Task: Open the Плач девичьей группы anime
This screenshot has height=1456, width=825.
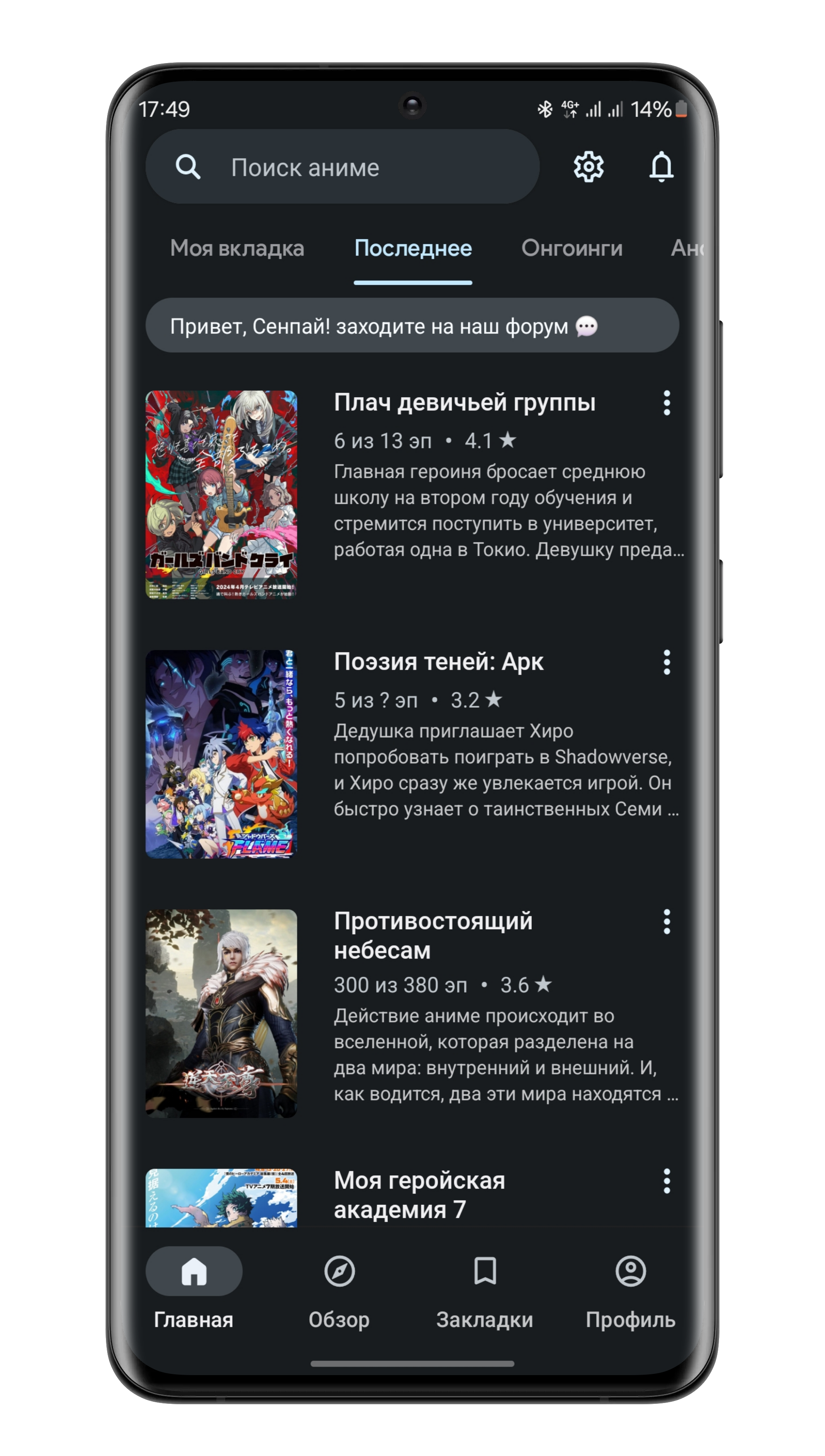Action: (464, 403)
